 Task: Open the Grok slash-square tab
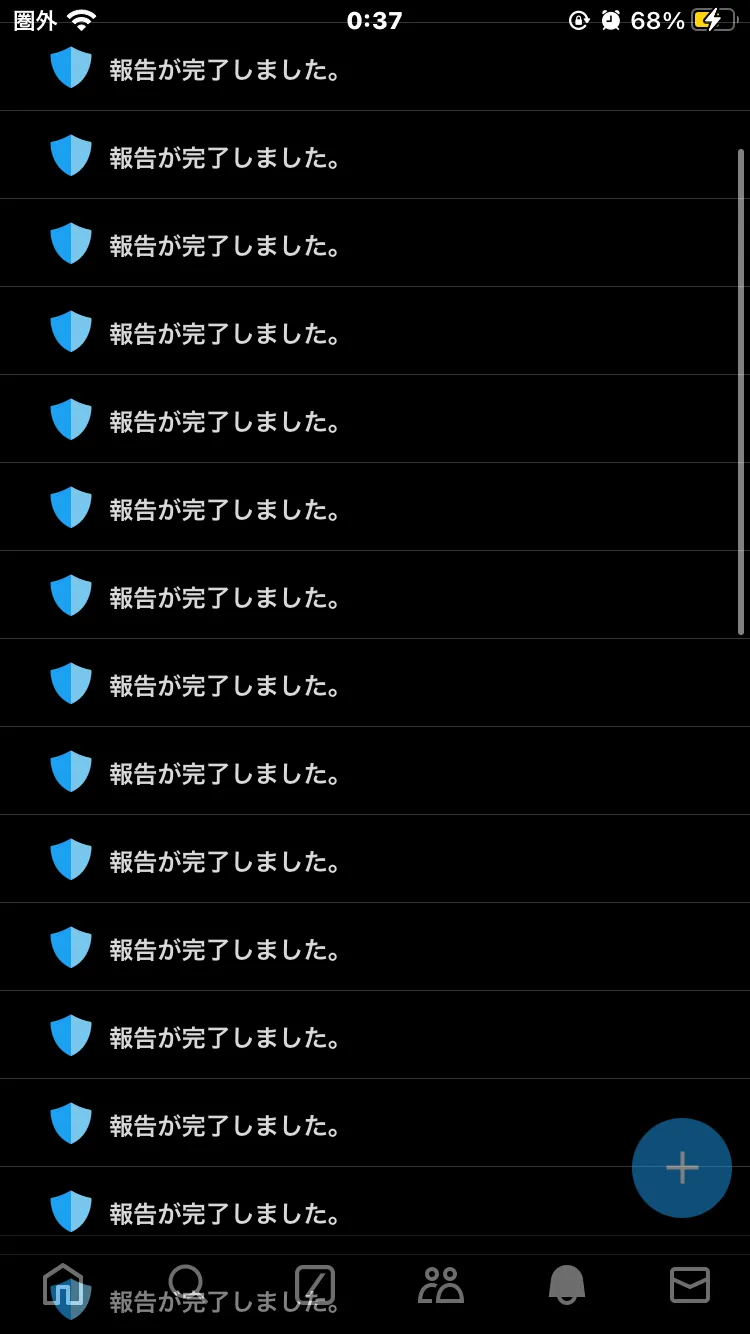(x=315, y=1285)
